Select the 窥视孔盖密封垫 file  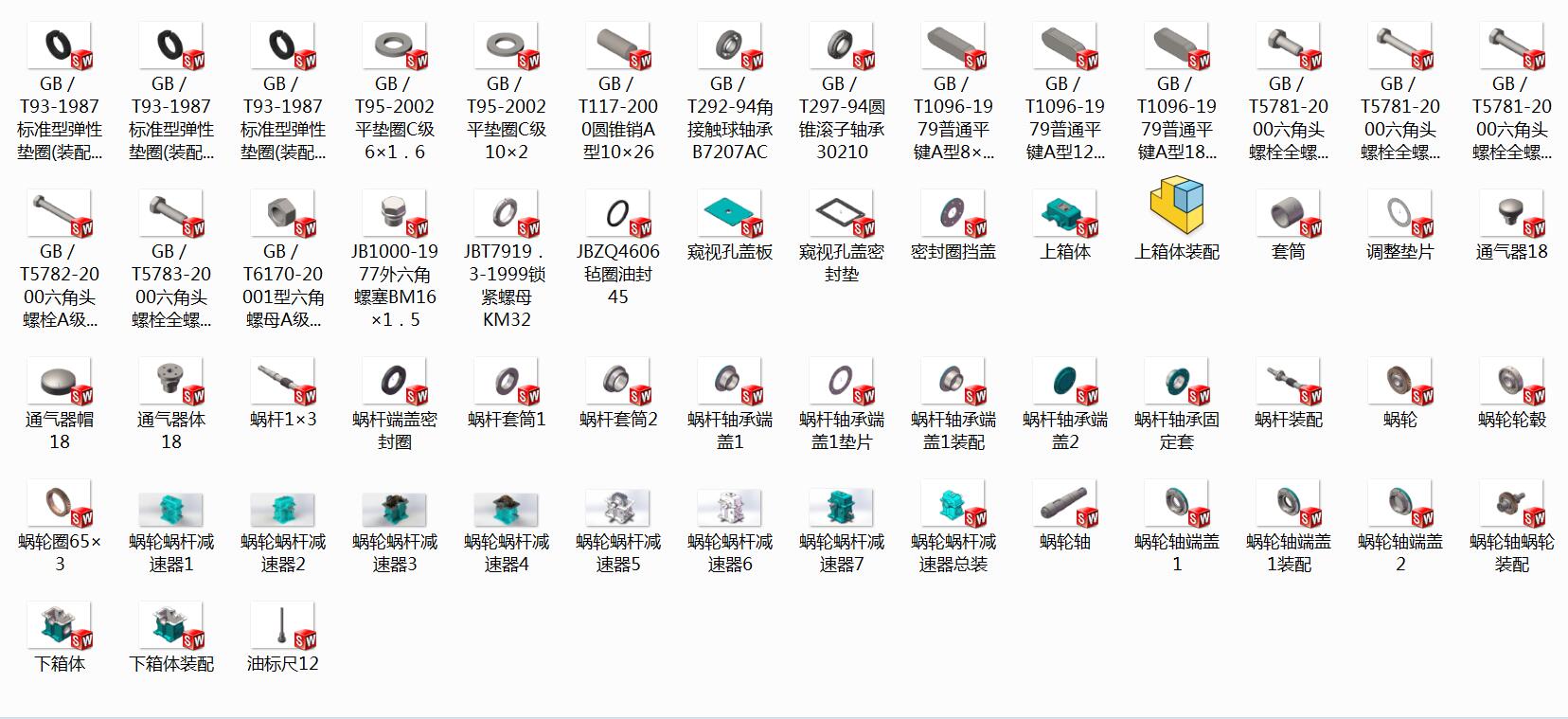coord(842,214)
